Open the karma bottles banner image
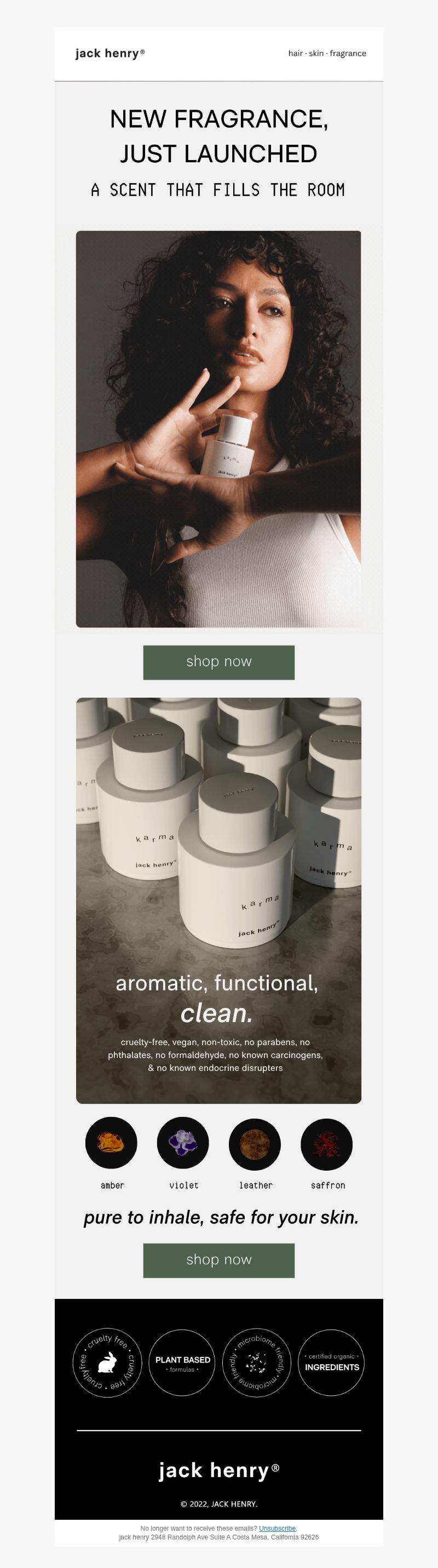Viewport: 438px width, 1568px height. pos(218,900)
